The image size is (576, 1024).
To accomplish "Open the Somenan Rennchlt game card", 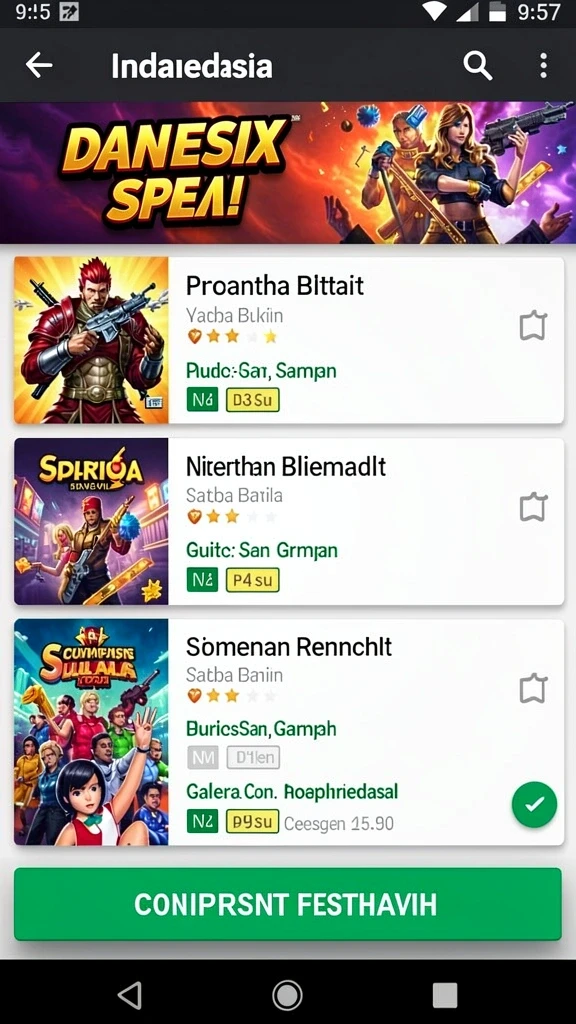I will pyautogui.click(x=289, y=732).
